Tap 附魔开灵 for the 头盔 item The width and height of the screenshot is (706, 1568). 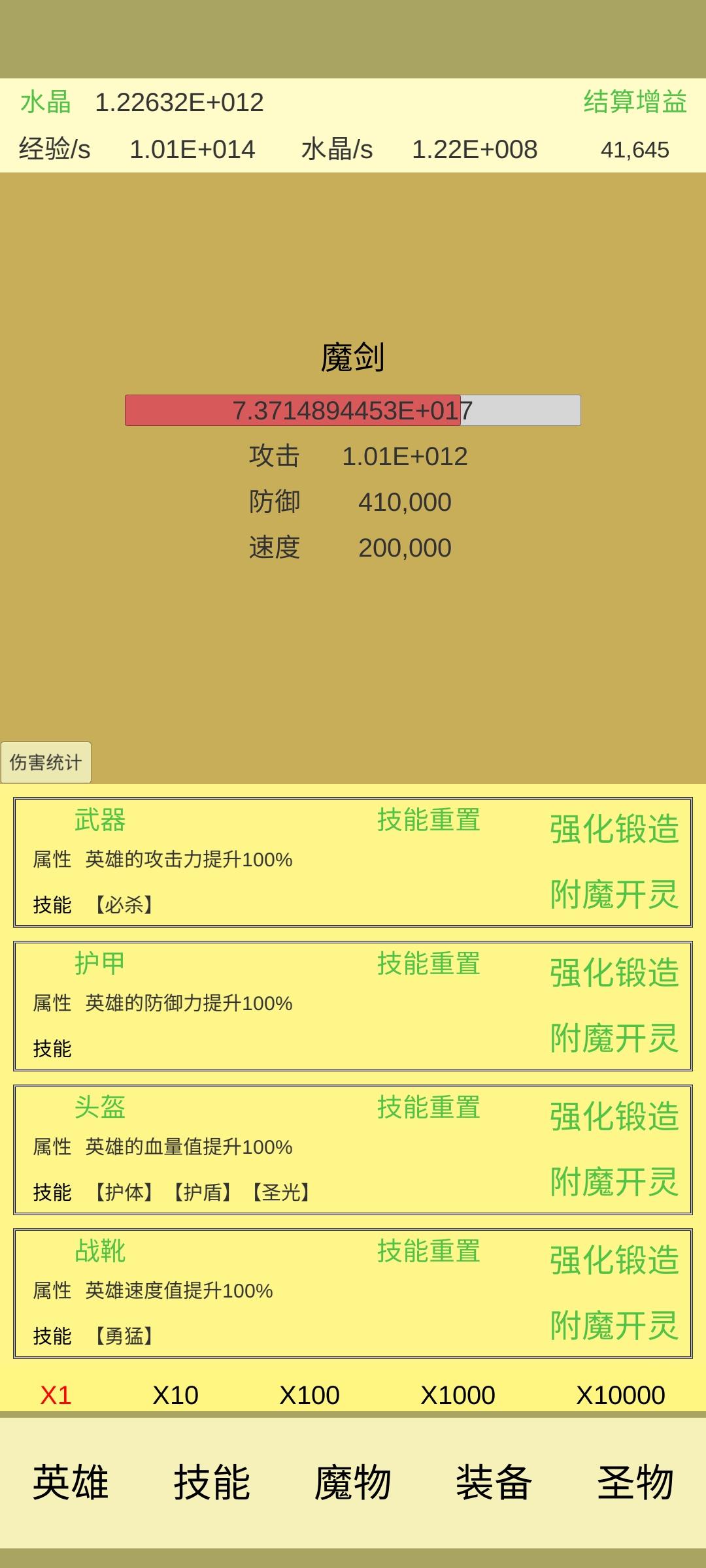pos(614,1182)
